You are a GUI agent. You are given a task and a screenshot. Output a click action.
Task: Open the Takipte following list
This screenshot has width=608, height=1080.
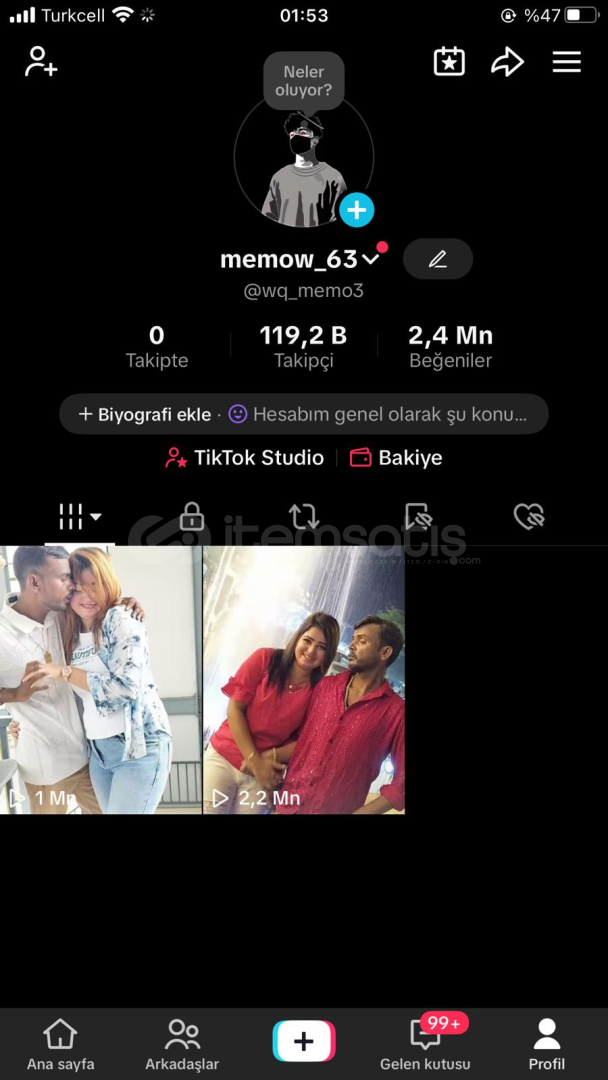(156, 346)
